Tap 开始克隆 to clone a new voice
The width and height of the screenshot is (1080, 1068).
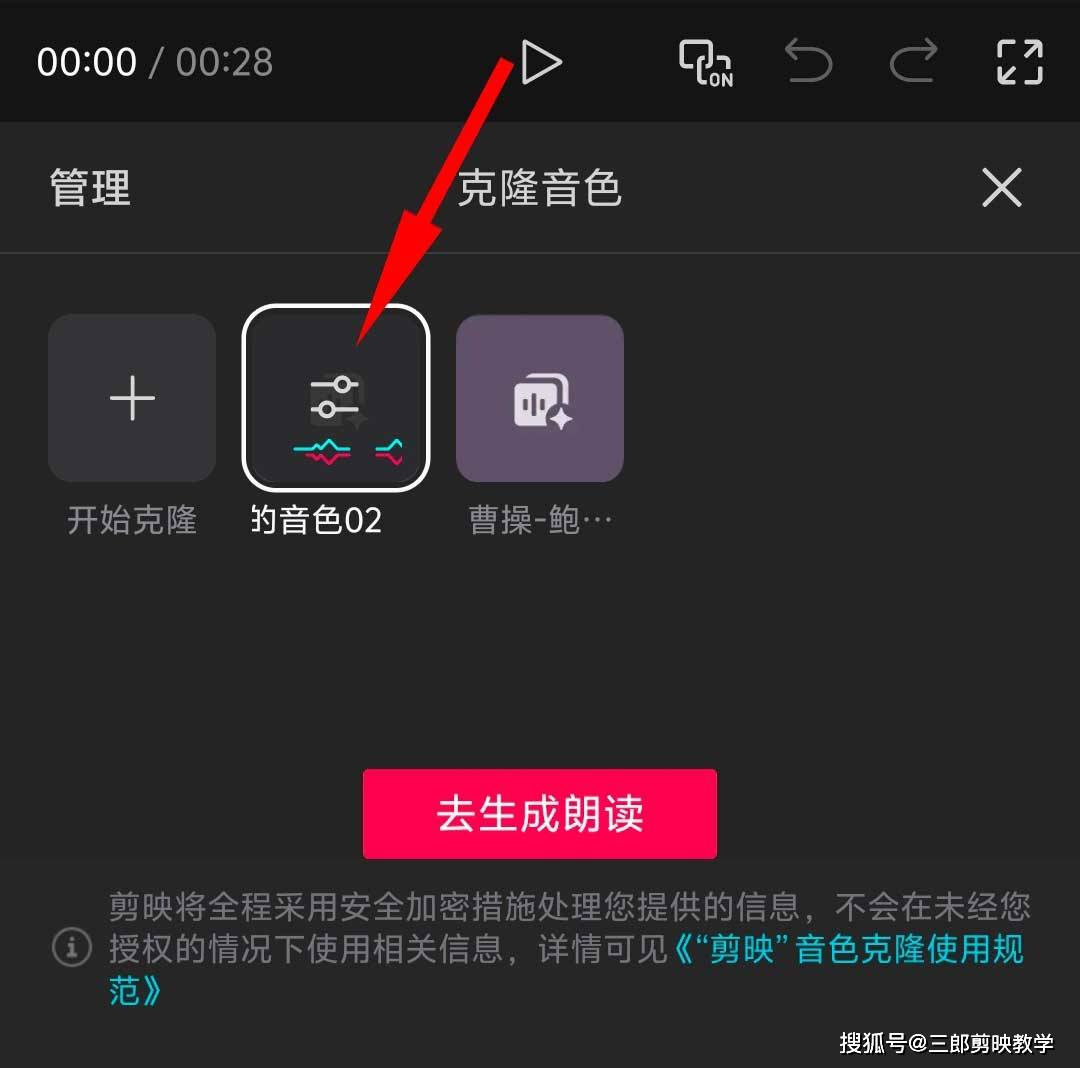coord(132,398)
